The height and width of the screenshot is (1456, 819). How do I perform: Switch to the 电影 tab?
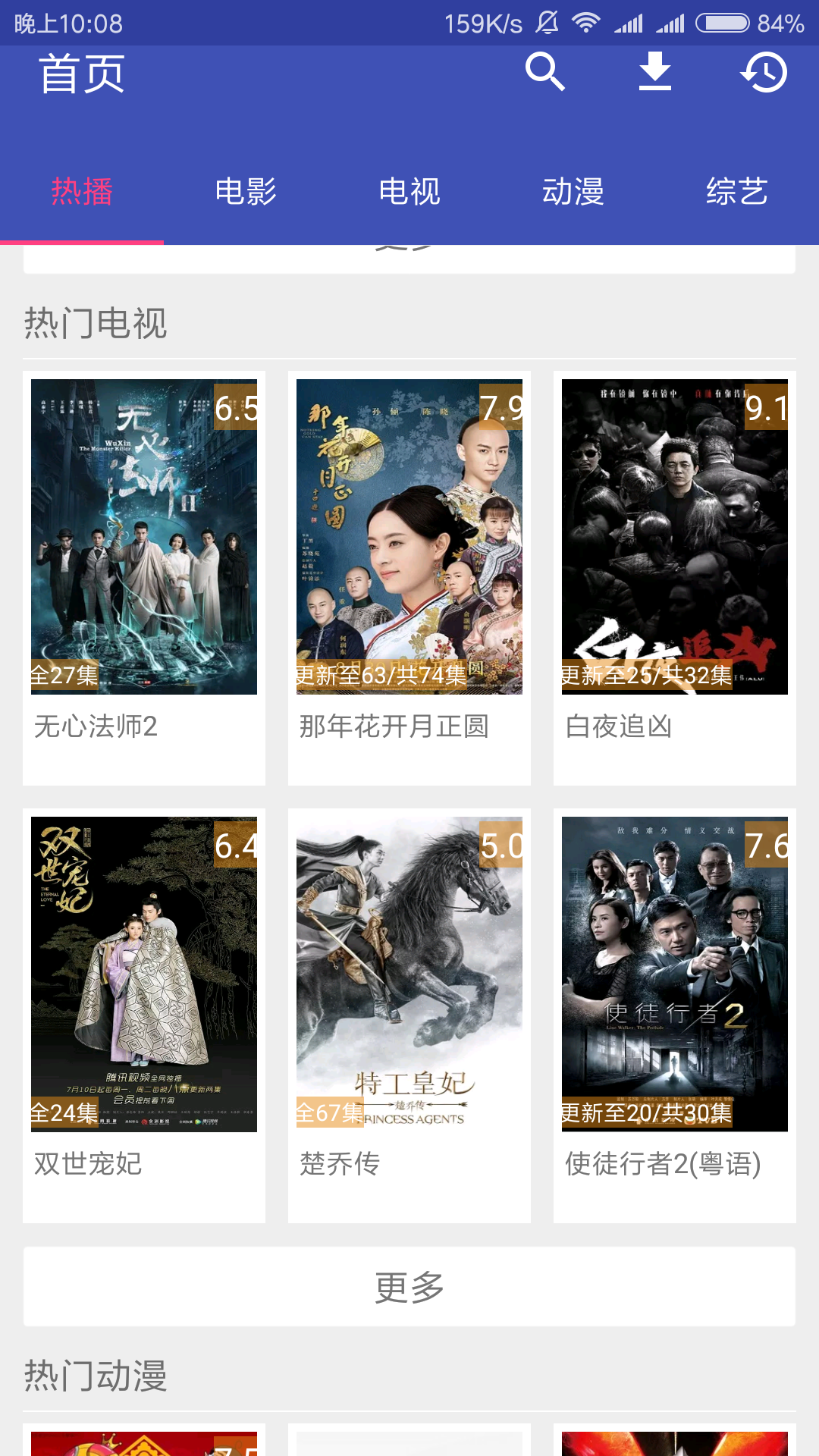tap(246, 191)
